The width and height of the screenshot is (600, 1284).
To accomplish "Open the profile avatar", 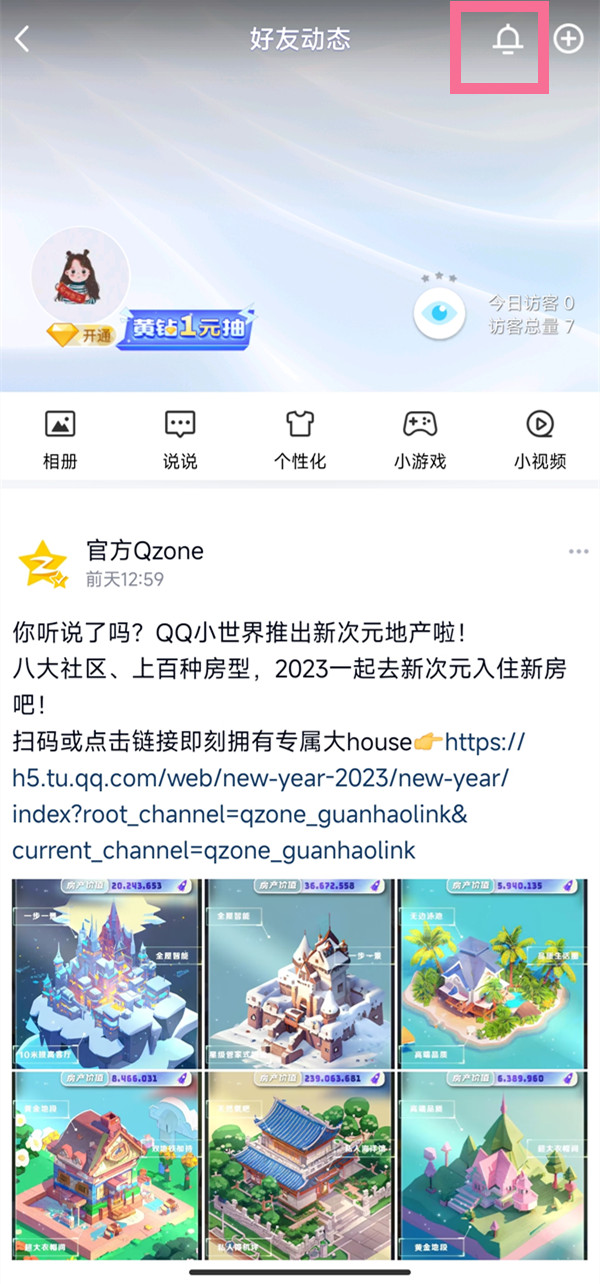I will [x=81, y=279].
